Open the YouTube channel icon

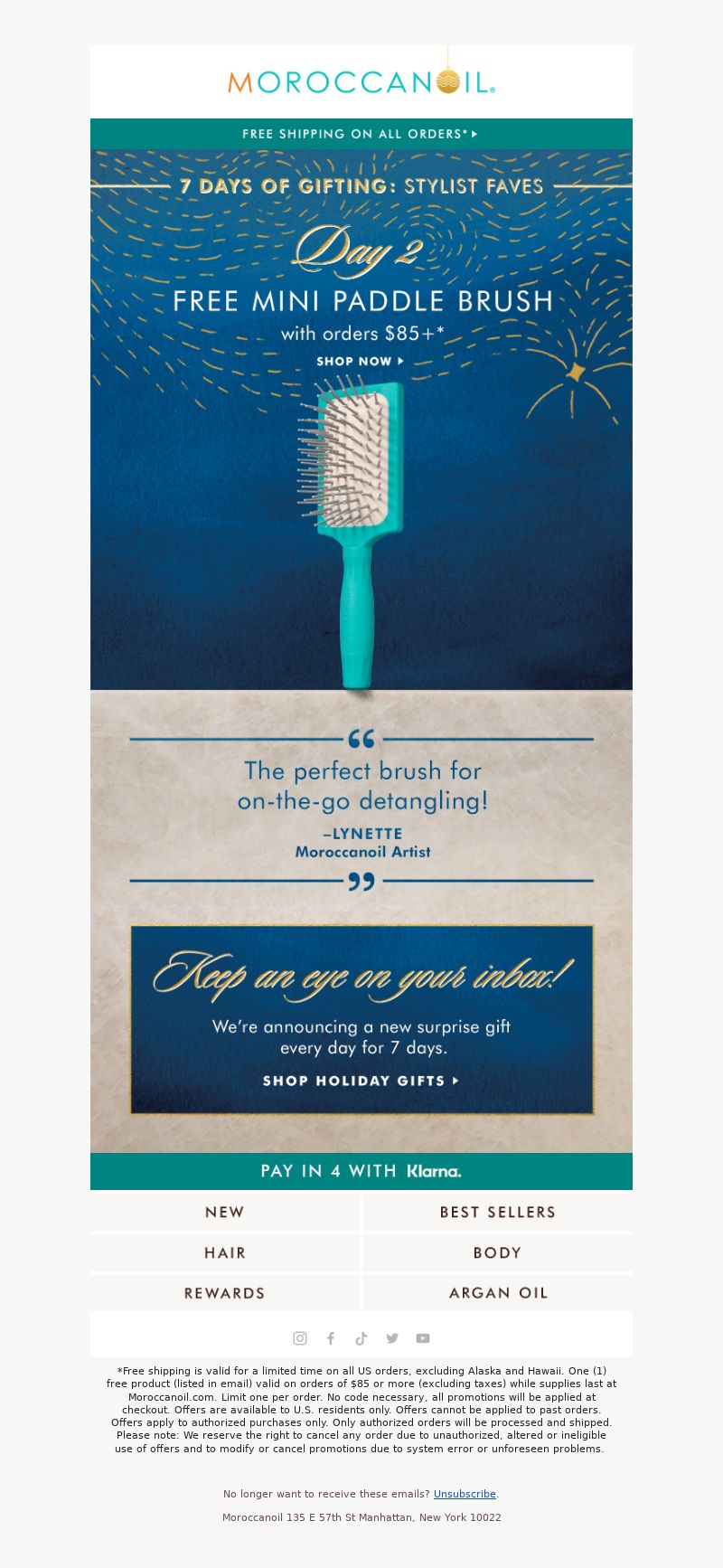[423, 1338]
